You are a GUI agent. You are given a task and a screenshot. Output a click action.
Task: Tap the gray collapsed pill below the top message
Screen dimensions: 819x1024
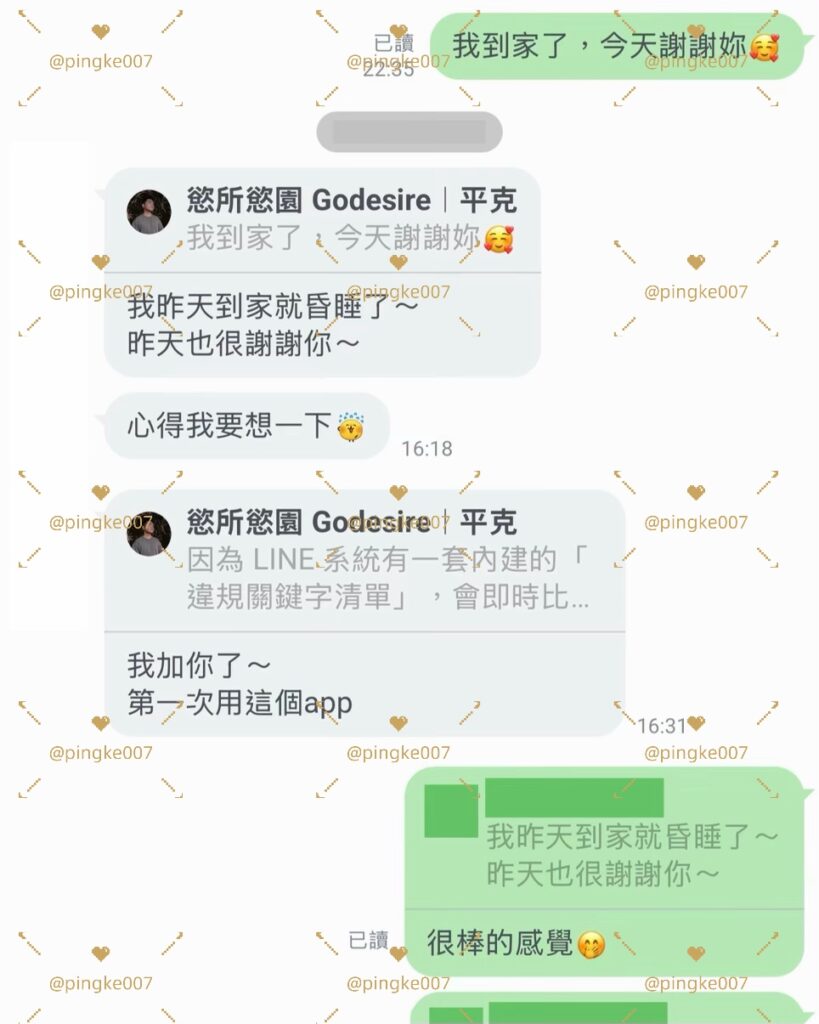pos(410,133)
